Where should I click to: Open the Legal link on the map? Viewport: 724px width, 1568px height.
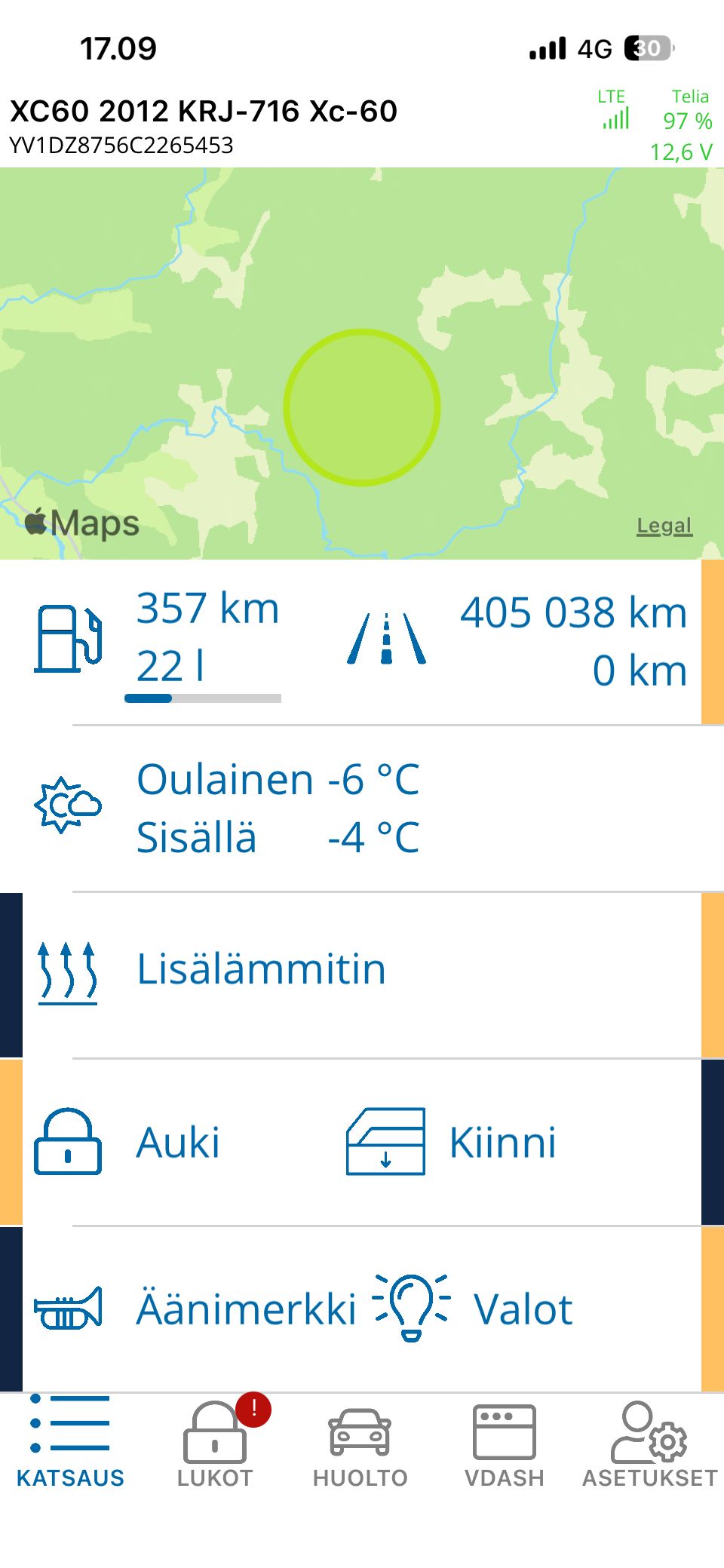click(664, 526)
